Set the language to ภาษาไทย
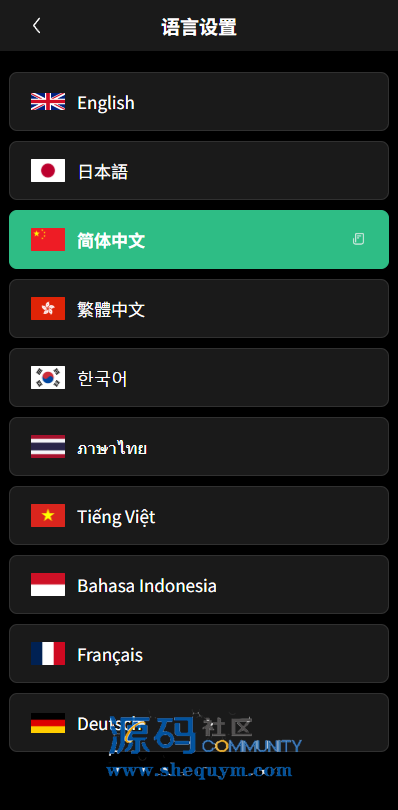 pyautogui.click(x=199, y=446)
